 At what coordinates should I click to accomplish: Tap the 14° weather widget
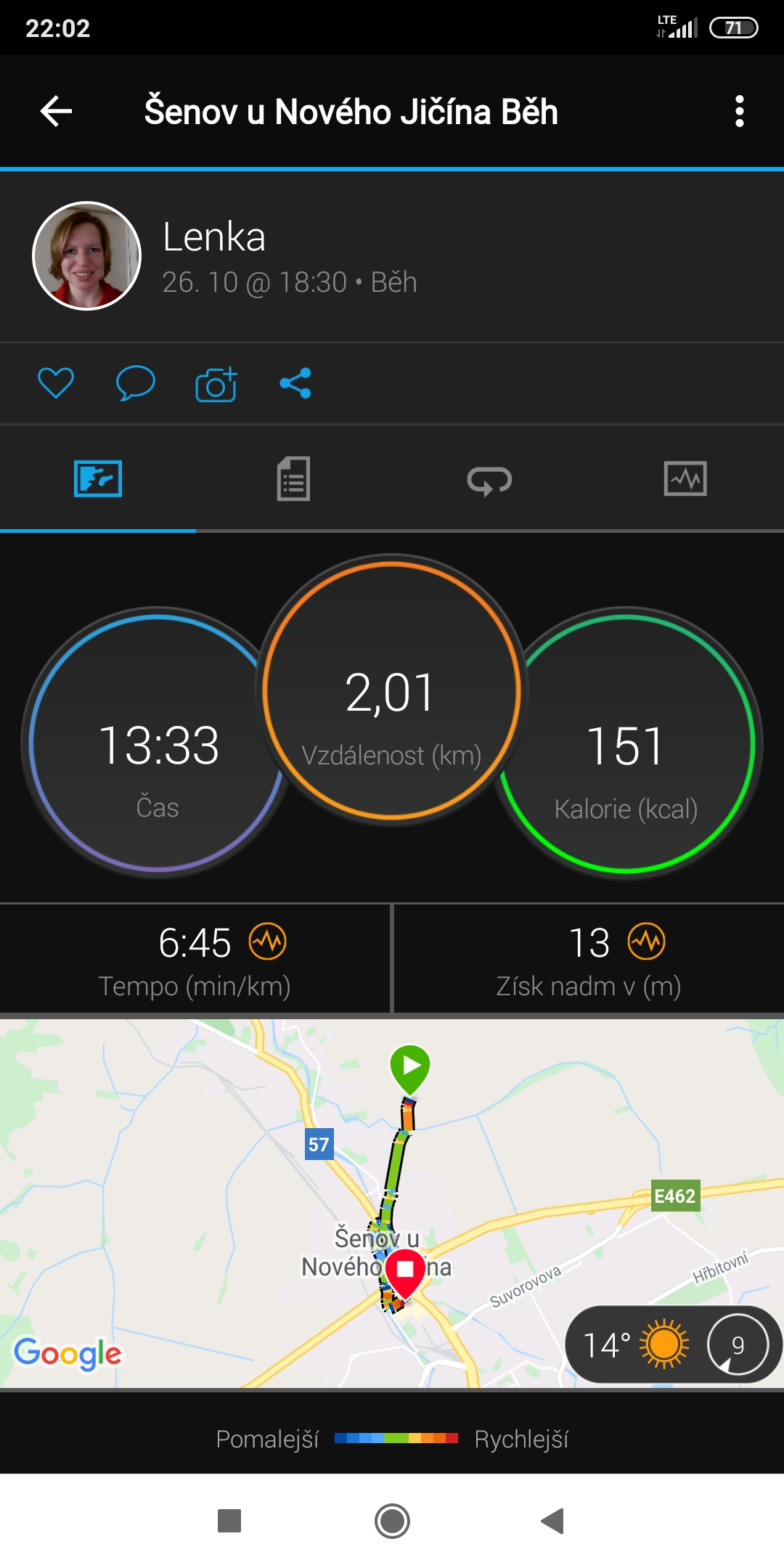click(673, 1344)
